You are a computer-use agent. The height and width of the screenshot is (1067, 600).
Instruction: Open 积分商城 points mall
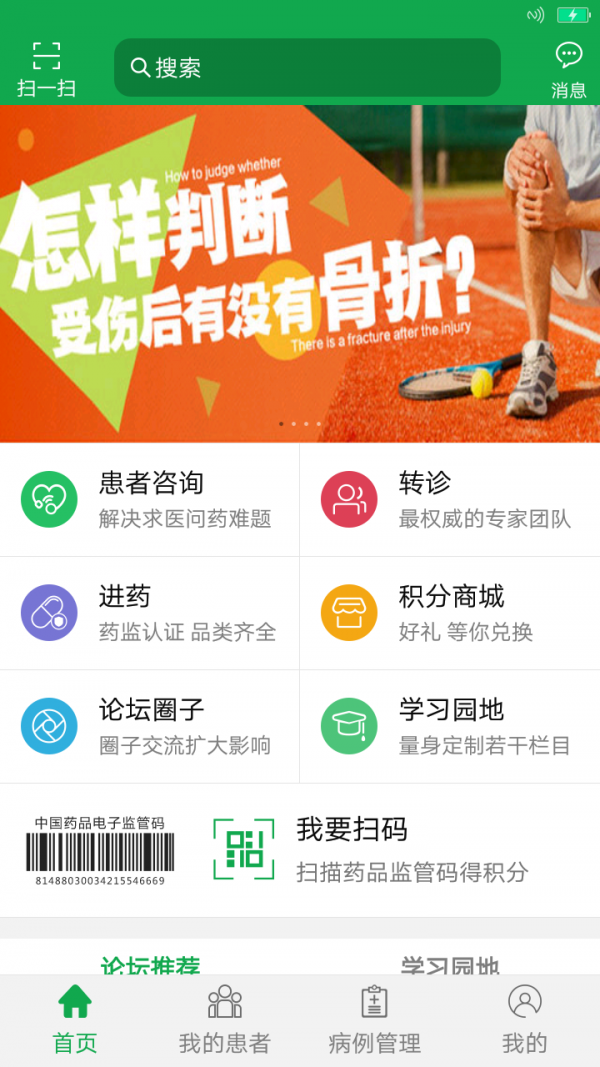tap(450, 613)
